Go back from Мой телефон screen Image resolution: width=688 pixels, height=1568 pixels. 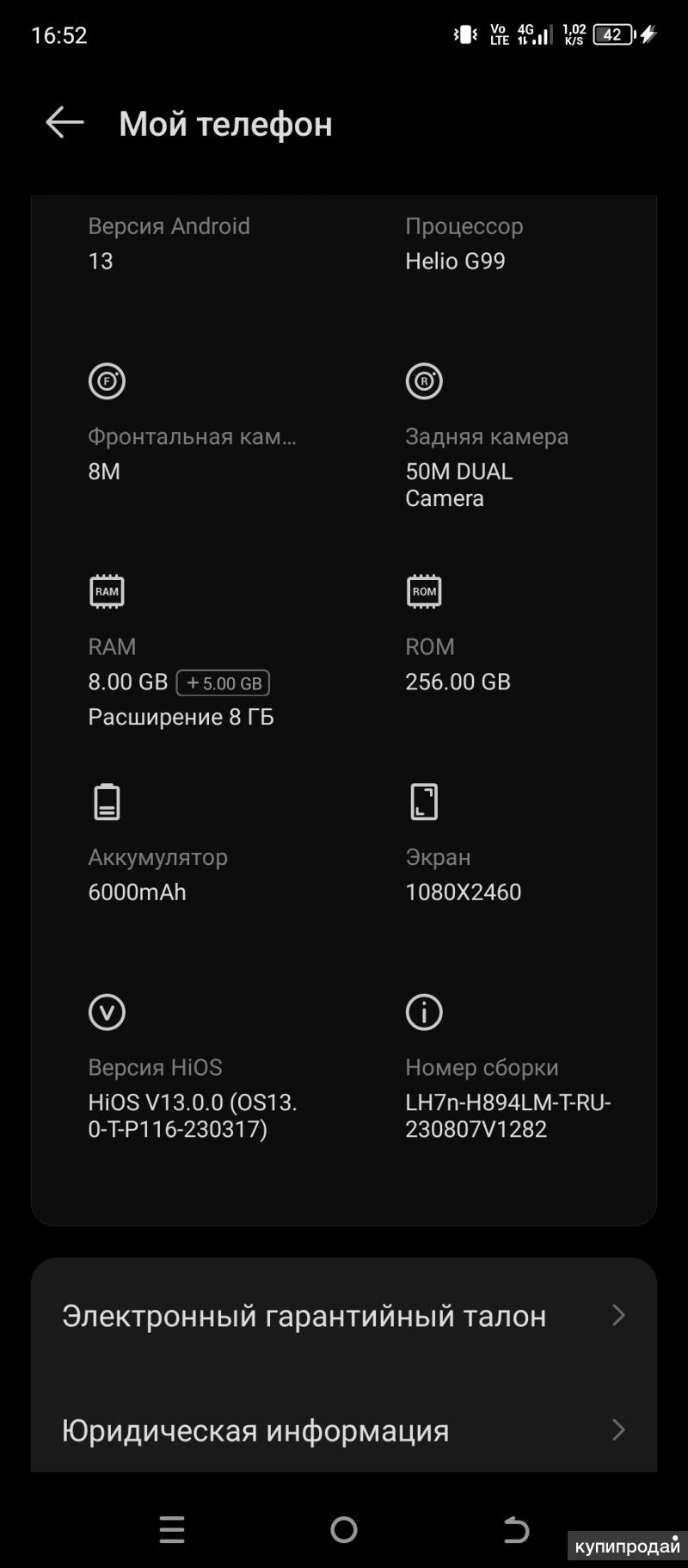click(x=64, y=123)
